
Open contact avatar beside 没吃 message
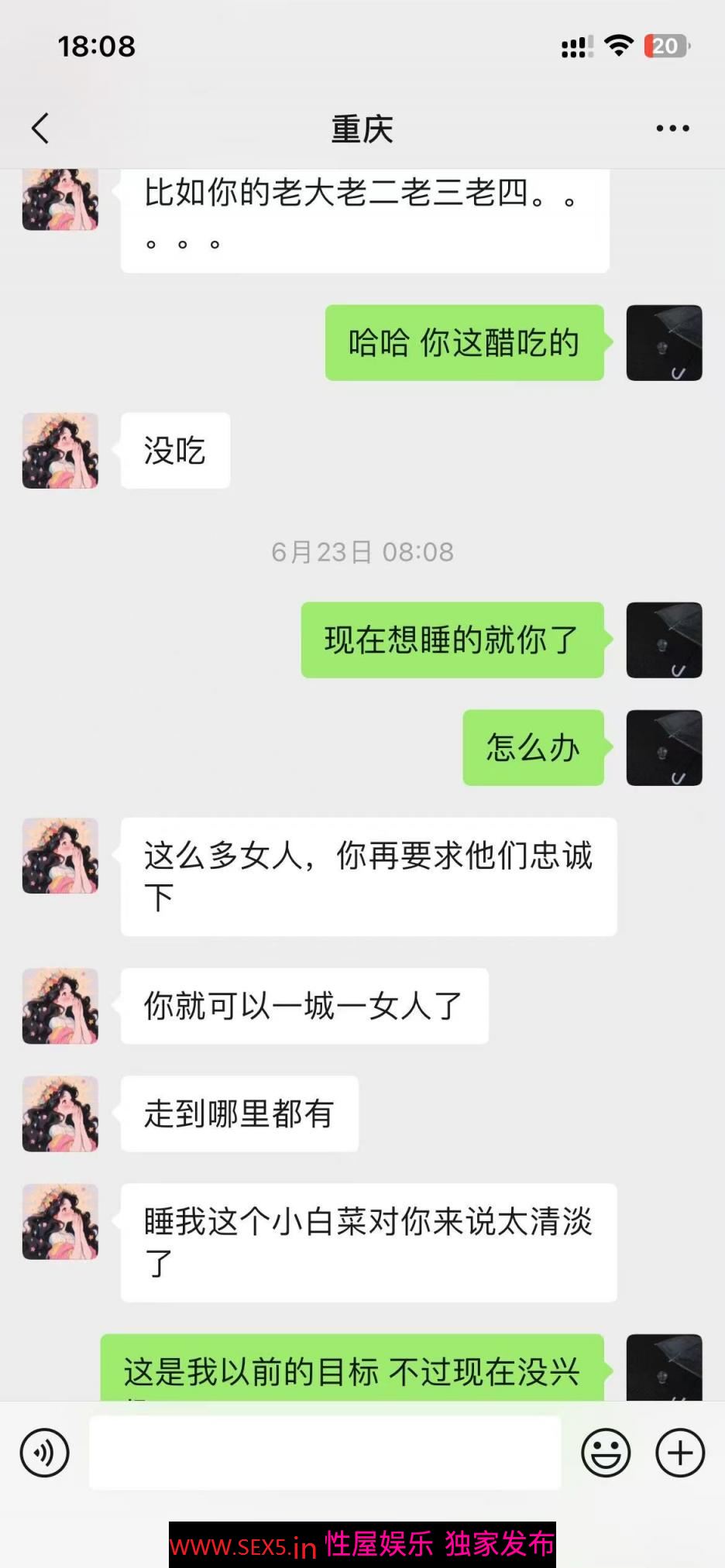coord(60,451)
